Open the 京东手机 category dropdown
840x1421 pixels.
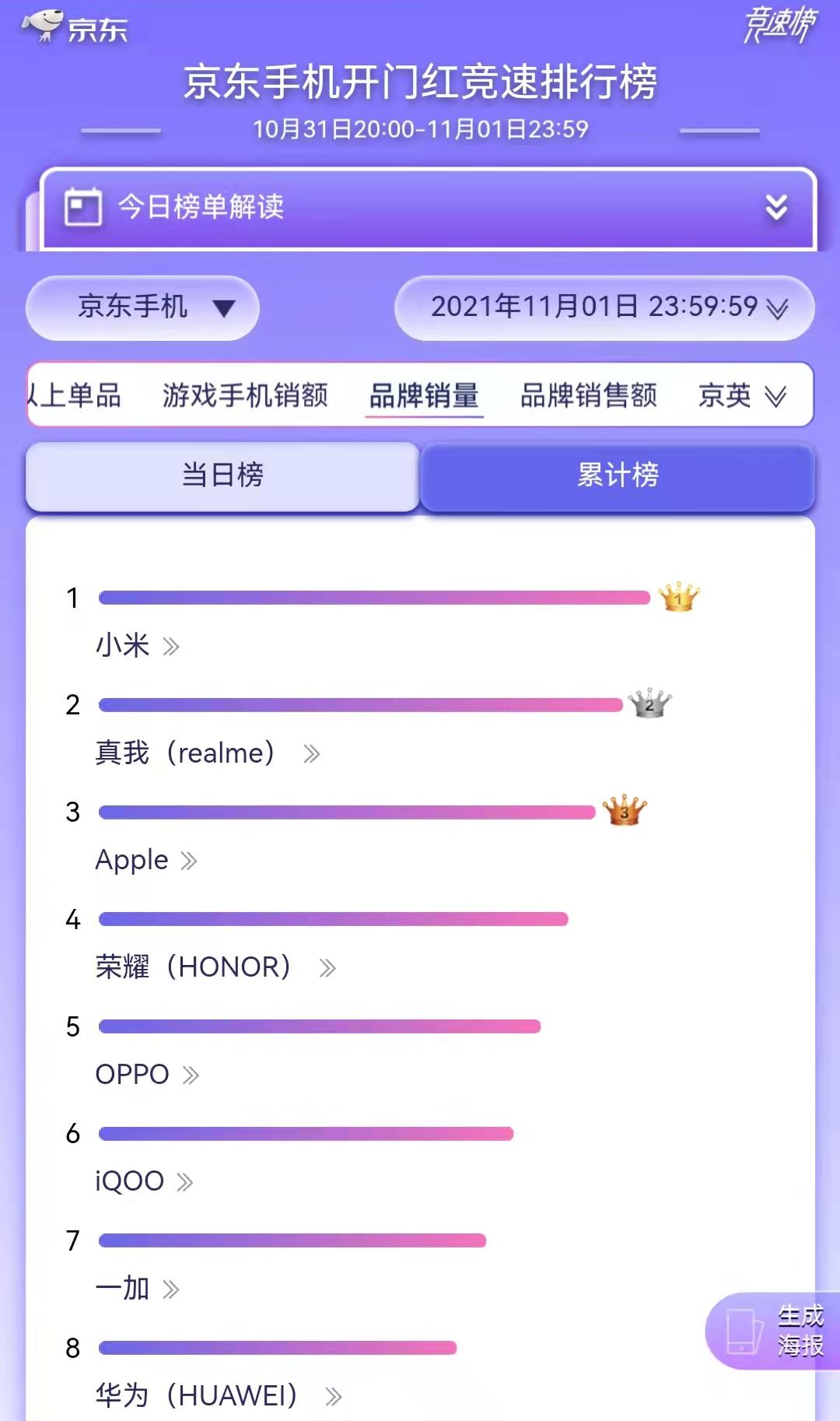[142, 308]
